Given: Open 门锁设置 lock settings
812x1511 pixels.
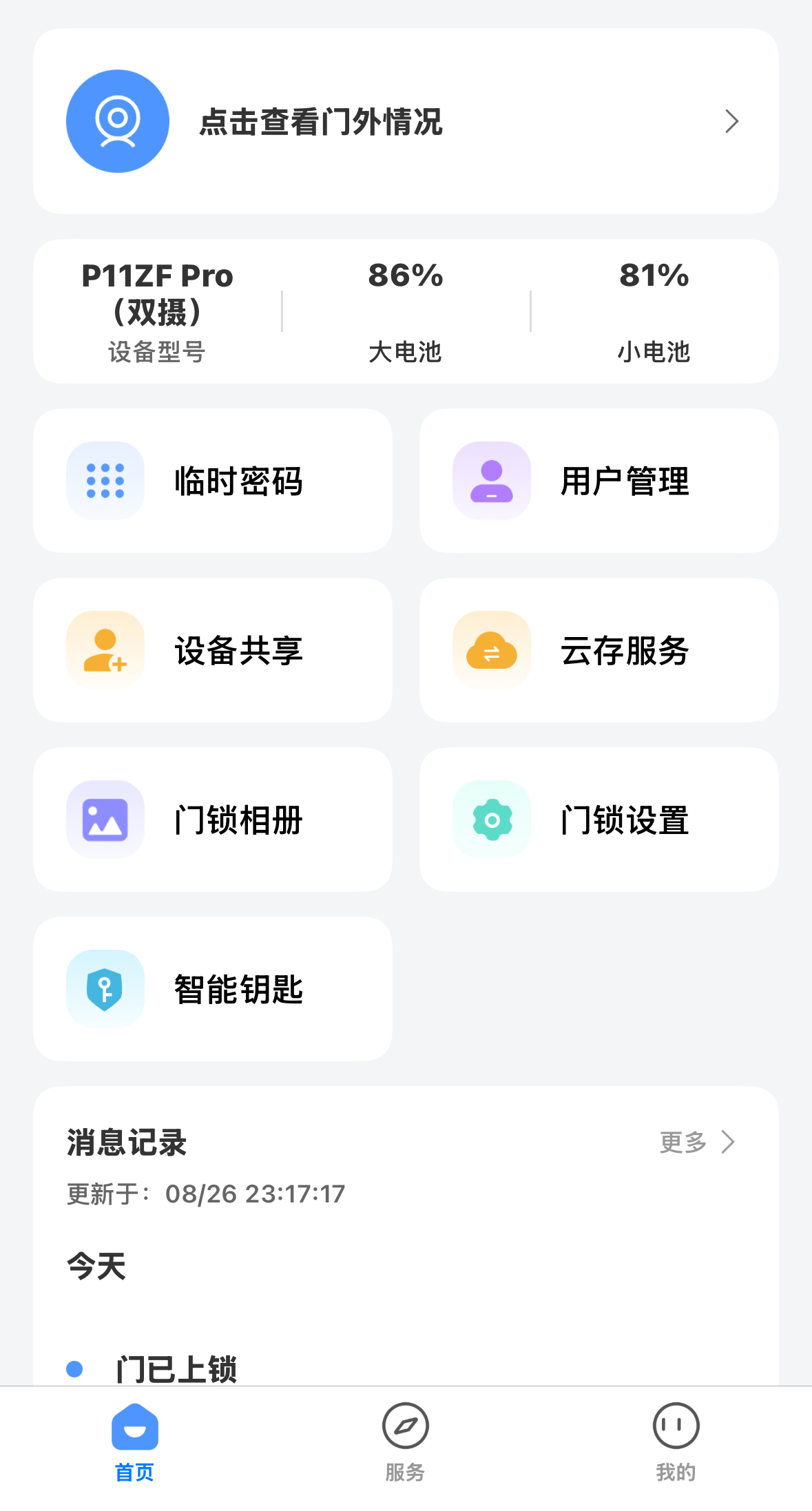Looking at the screenshot, I should click(598, 820).
